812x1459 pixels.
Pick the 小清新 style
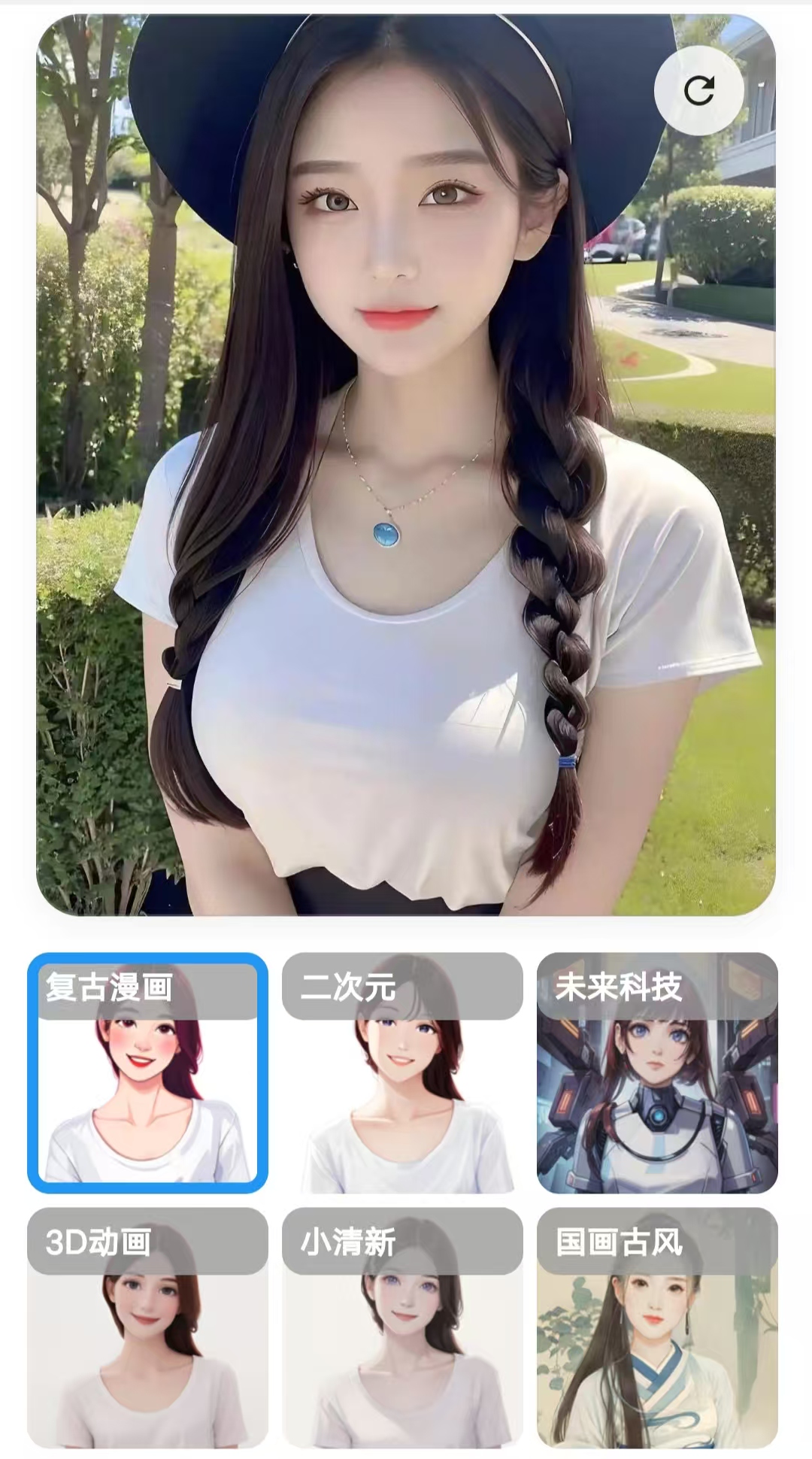[402, 1327]
